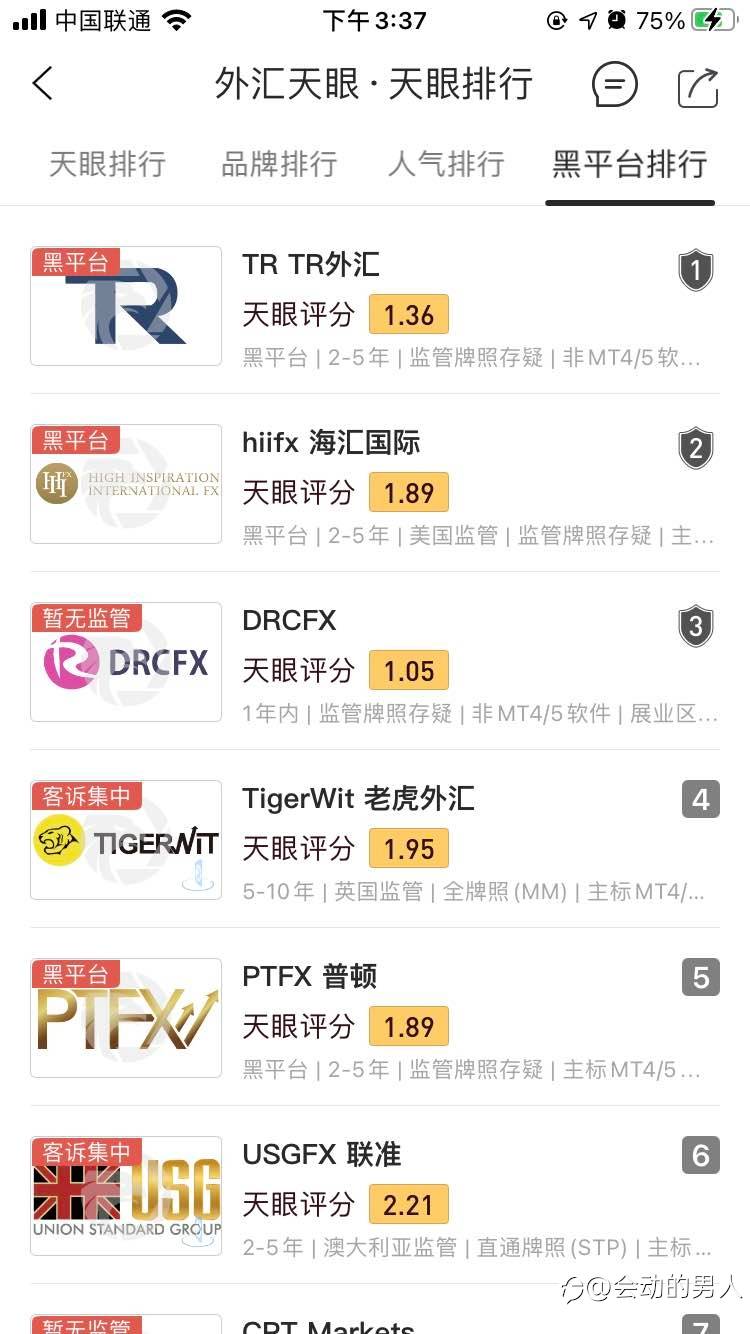Switch to the 天眼排行 tab

tap(107, 164)
